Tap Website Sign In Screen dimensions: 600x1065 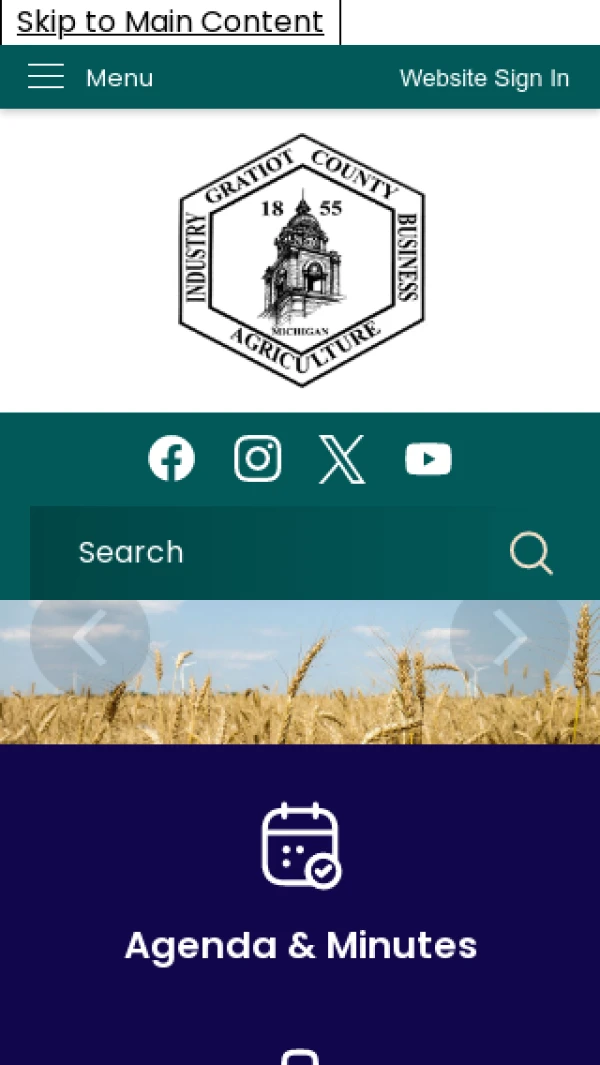(484, 78)
